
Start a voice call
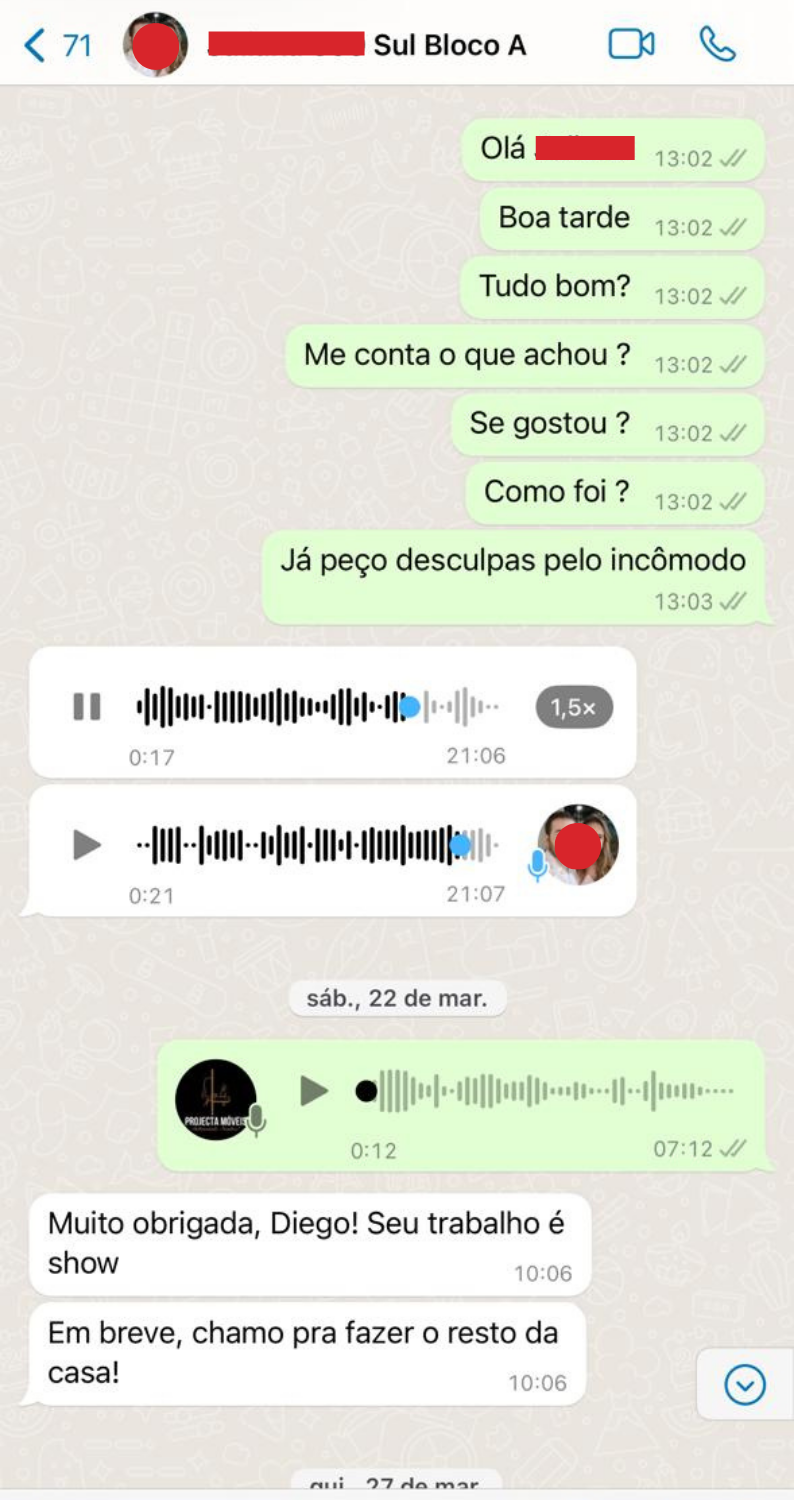(717, 45)
